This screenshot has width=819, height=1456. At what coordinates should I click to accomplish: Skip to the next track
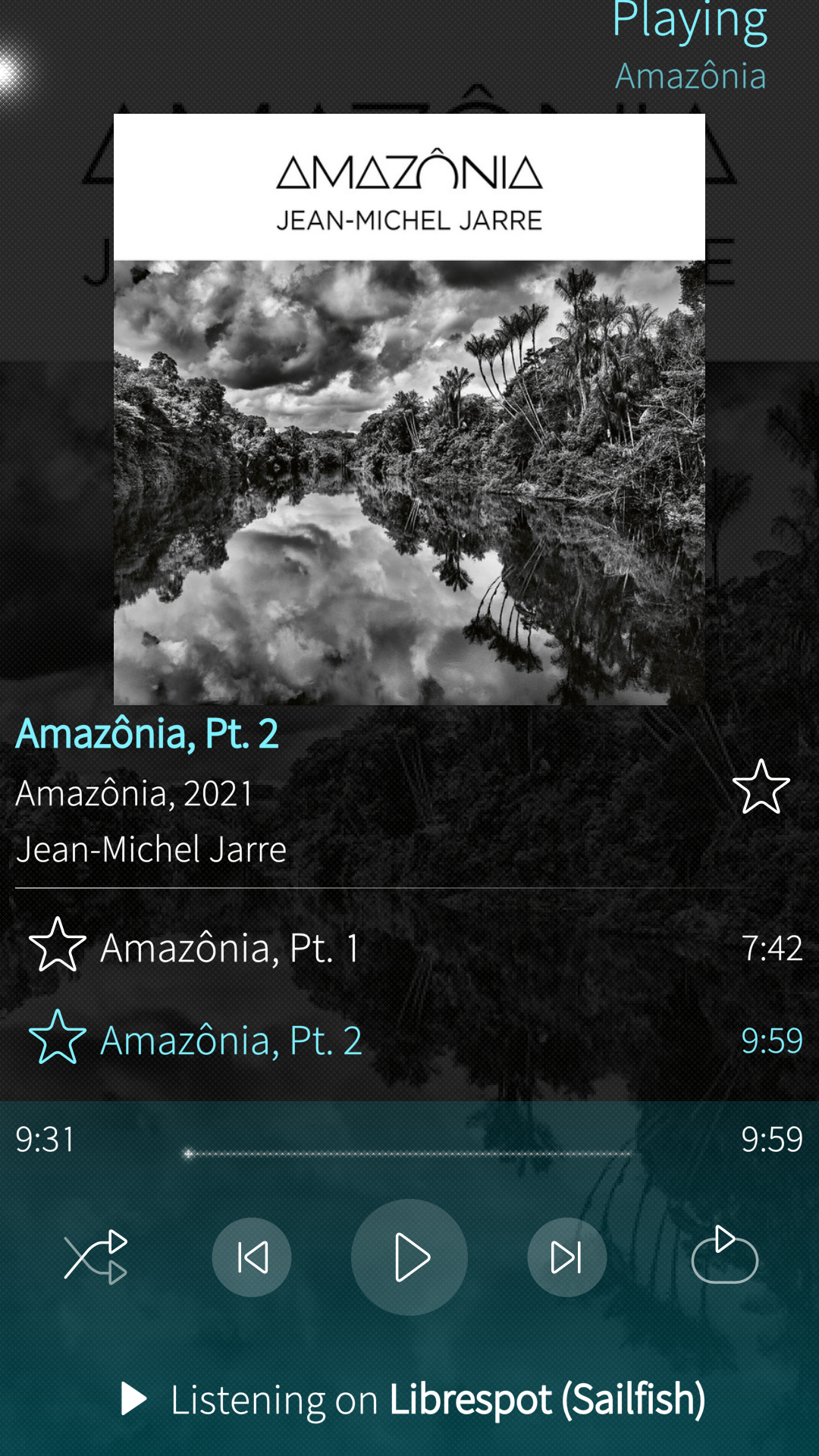pos(566,1257)
